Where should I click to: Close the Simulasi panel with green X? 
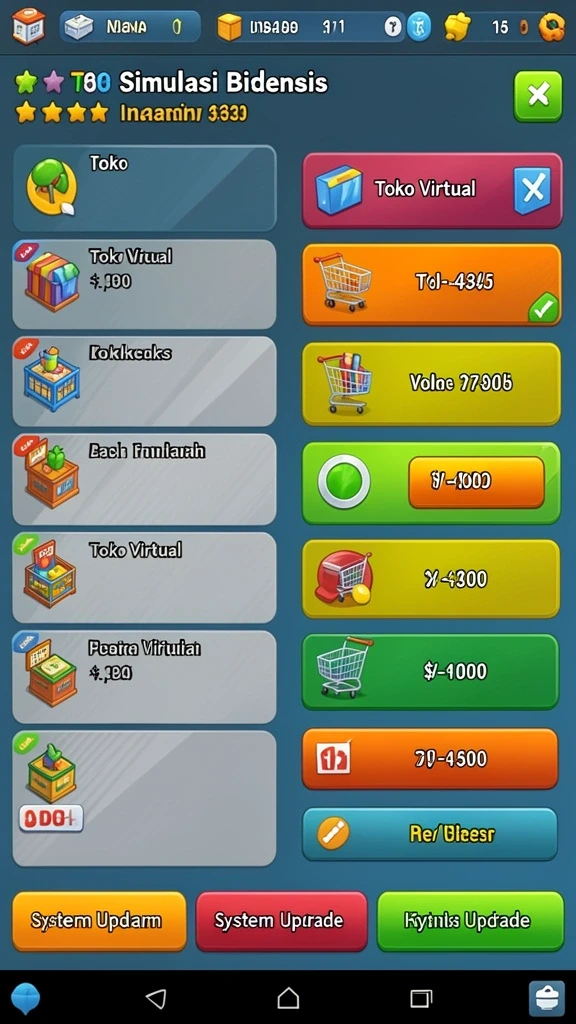point(537,97)
